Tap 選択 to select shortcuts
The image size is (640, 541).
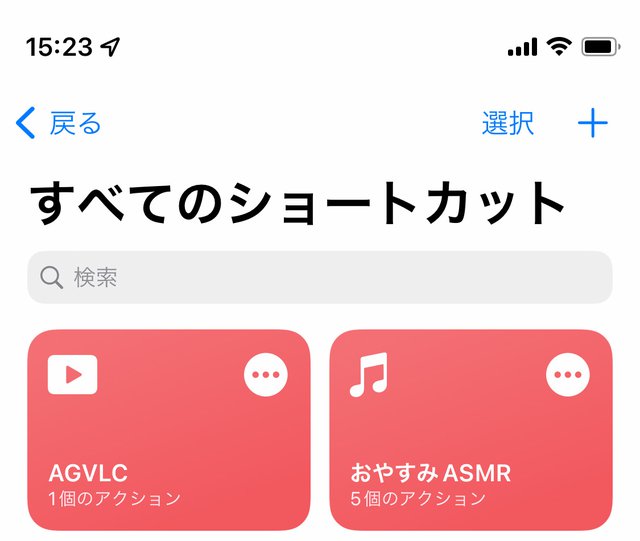coord(507,124)
